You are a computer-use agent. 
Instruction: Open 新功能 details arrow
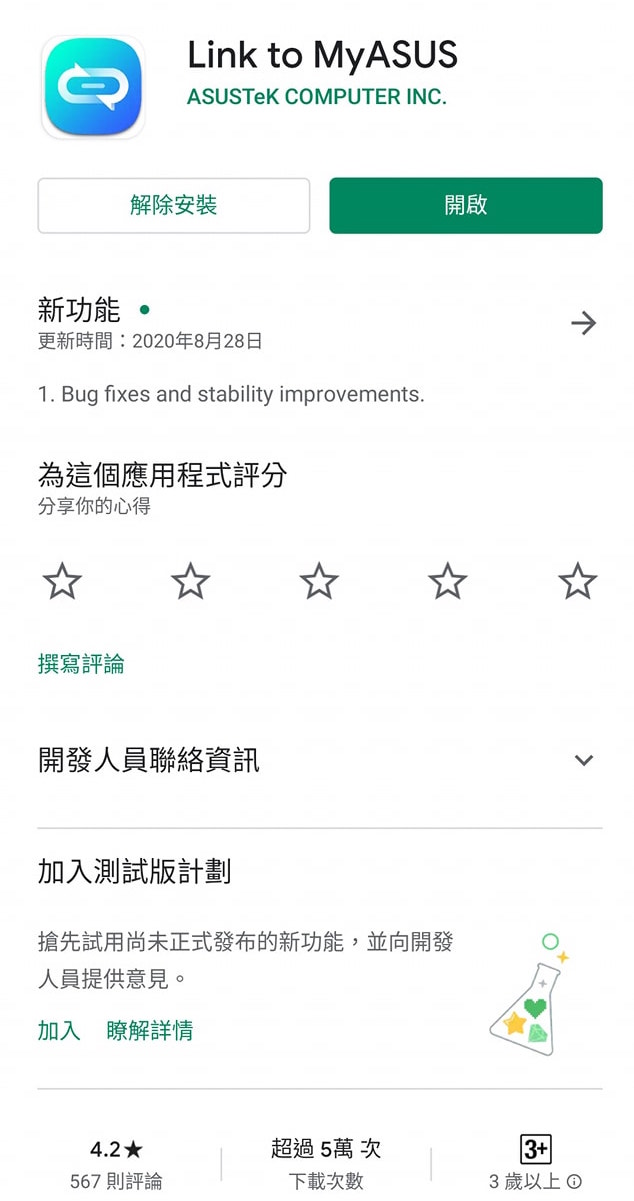click(583, 323)
